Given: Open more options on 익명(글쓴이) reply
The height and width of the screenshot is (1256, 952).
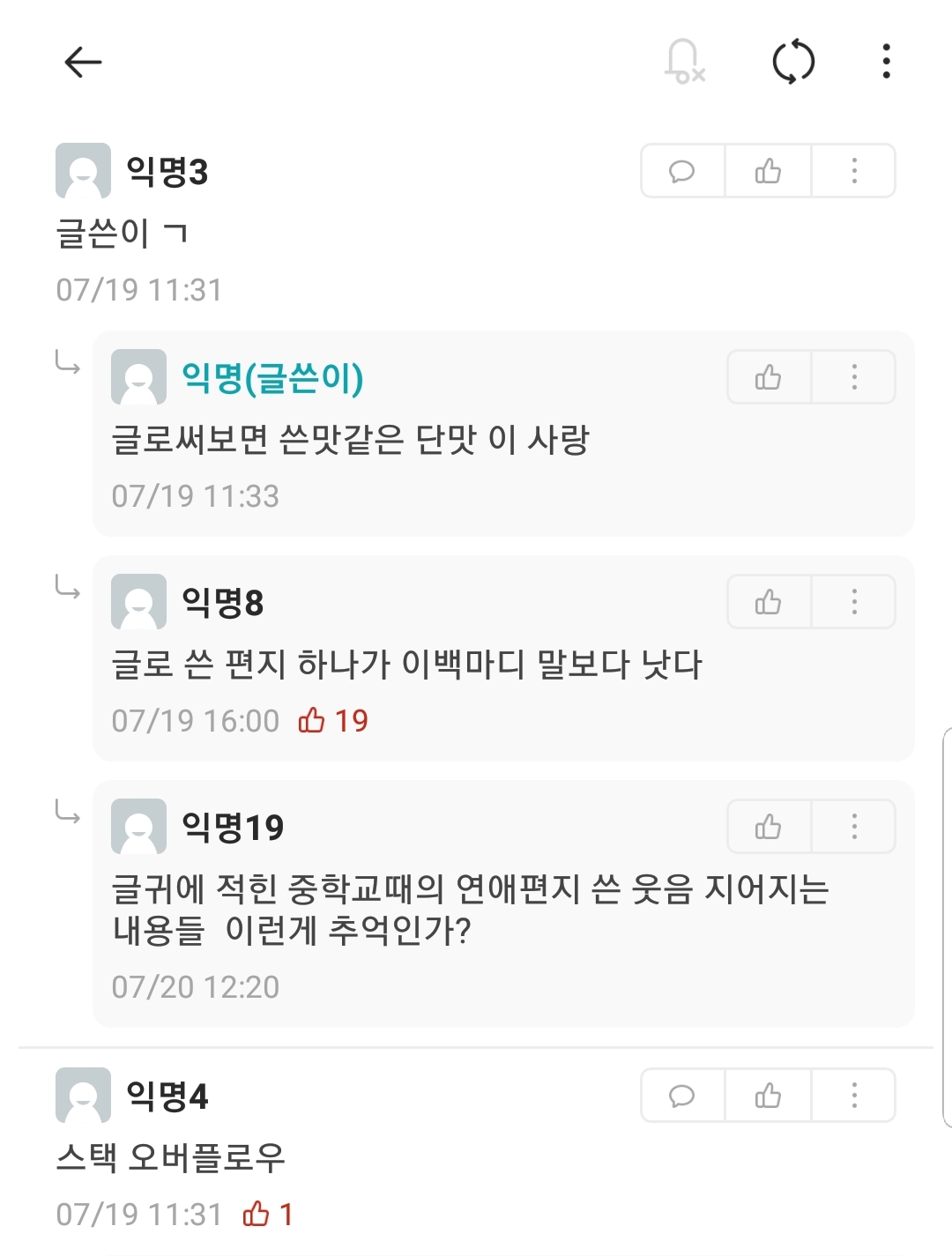Looking at the screenshot, I should tap(853, 377).
